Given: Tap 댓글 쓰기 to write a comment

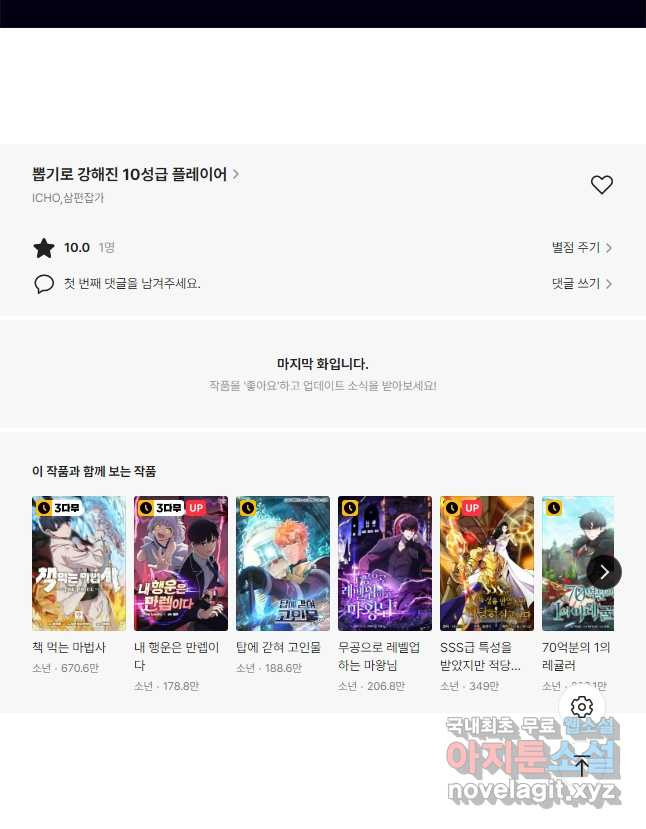Looking at the screenshot, I should point(582,284).
